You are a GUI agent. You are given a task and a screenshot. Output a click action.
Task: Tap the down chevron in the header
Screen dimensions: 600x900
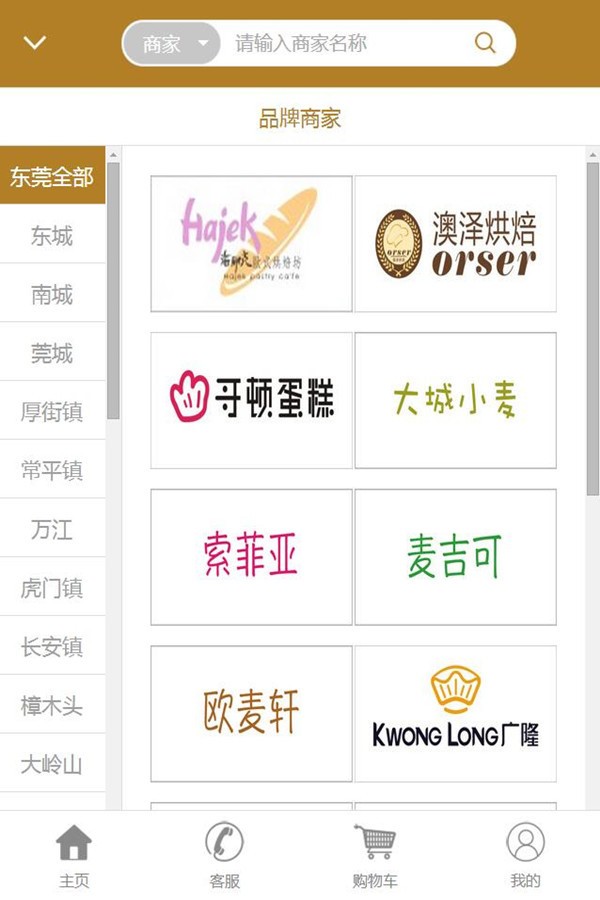35,43
